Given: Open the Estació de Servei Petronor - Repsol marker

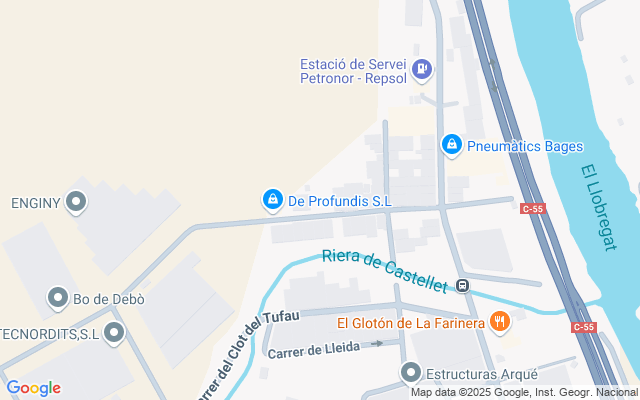Looking at the screenshot, I should pos(422,69).
